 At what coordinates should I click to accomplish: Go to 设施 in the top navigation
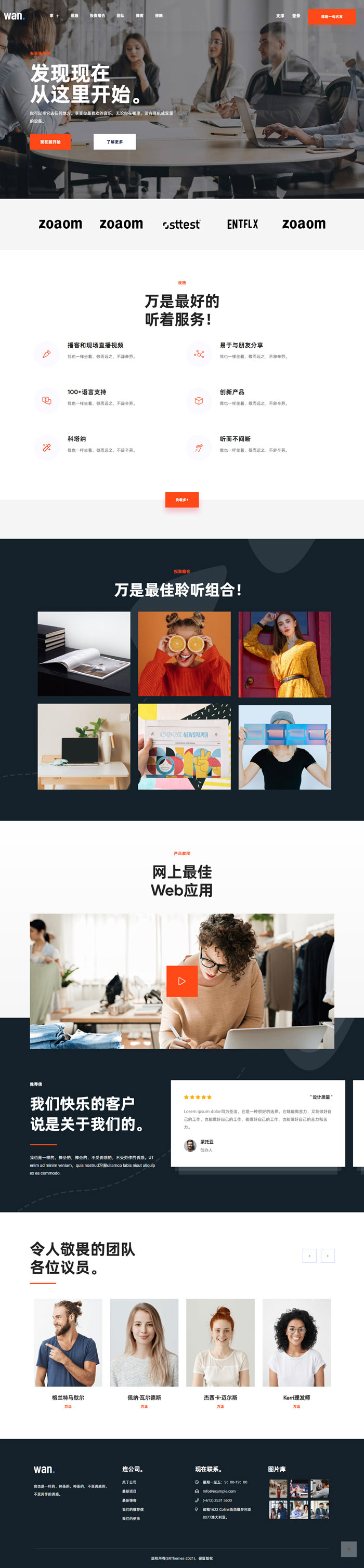(74, 16)
